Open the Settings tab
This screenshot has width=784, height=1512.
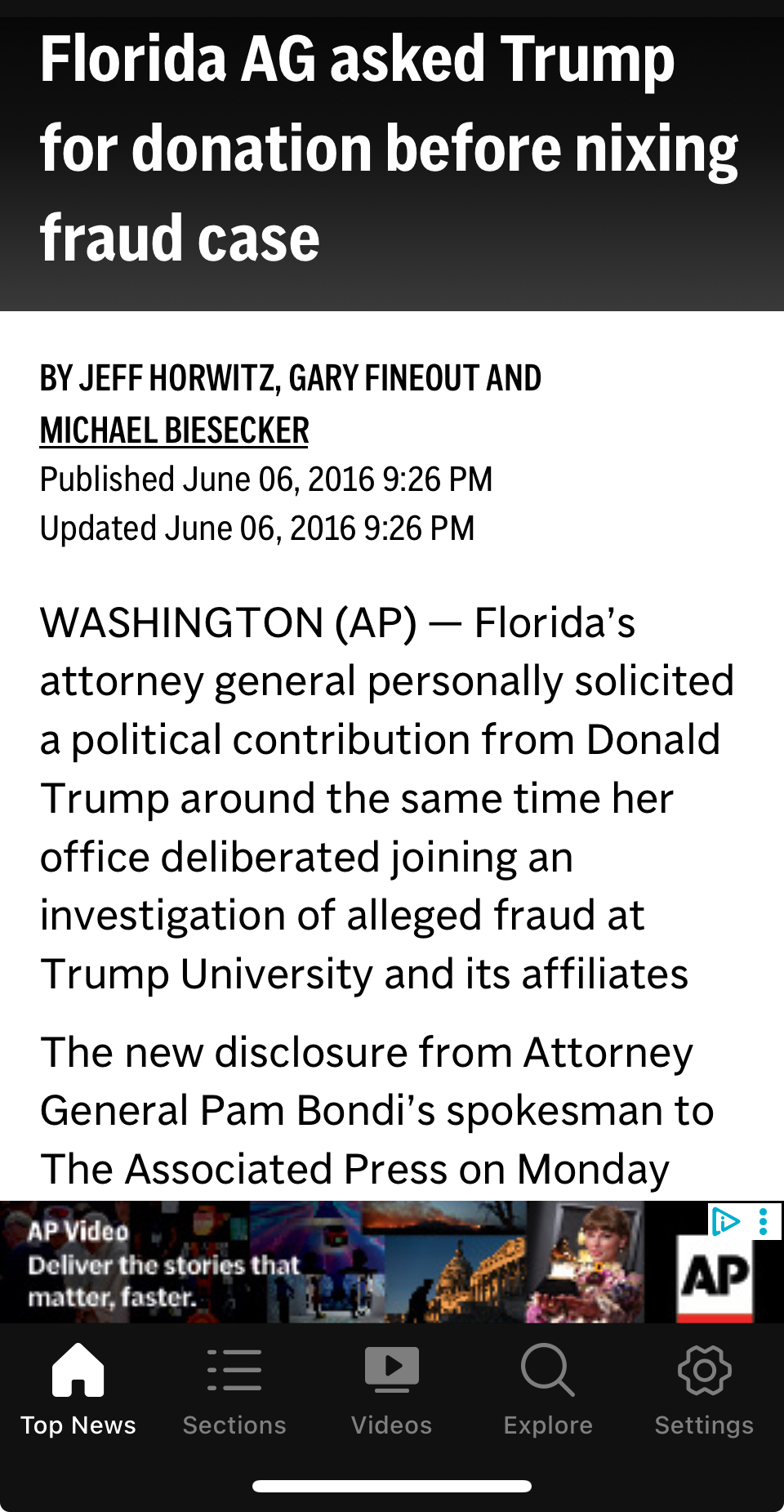pyautogui.click(x=704, y=1390)
